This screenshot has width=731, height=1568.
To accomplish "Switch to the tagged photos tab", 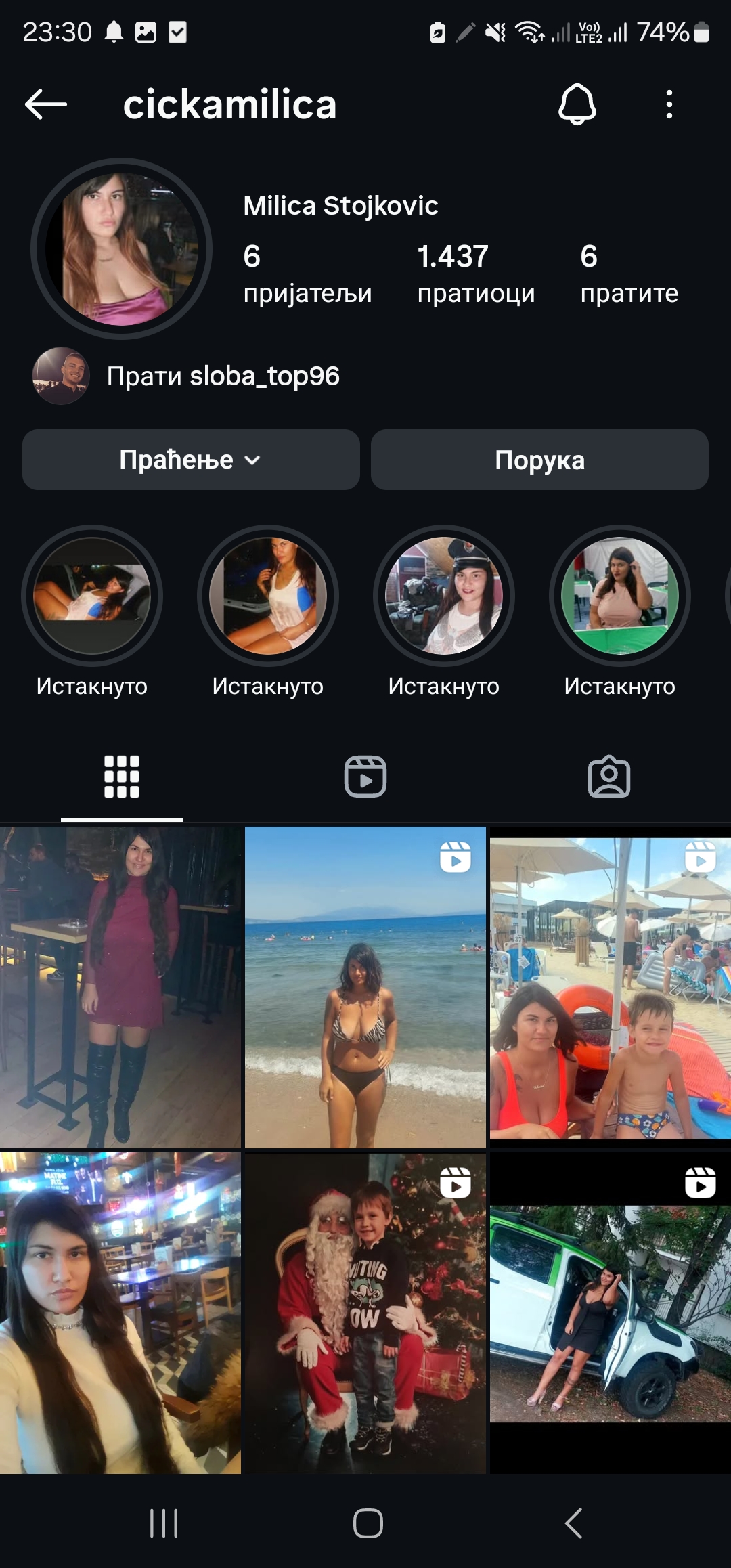I will (609, 777).
